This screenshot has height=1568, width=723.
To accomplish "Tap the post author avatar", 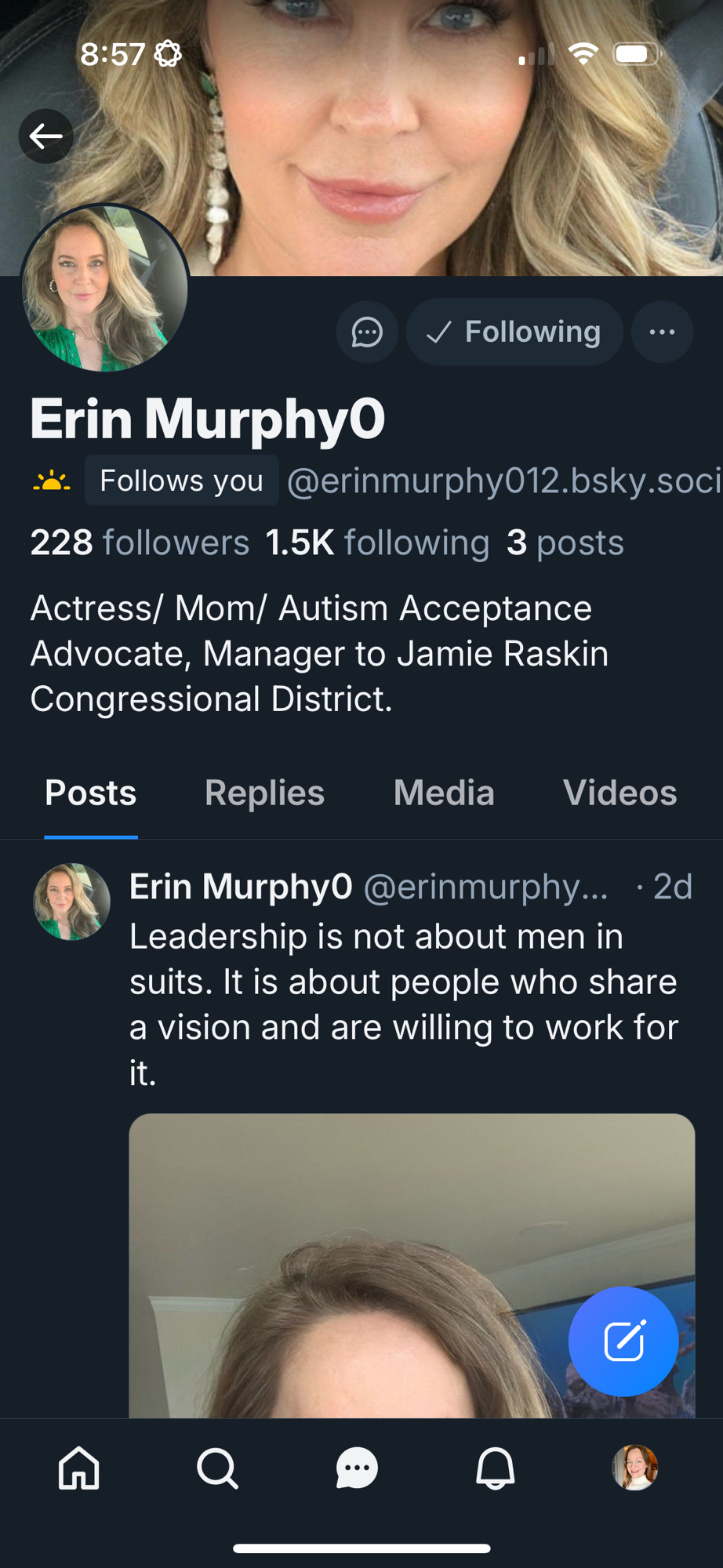I will pyautogui.click(x=71, y=902).
